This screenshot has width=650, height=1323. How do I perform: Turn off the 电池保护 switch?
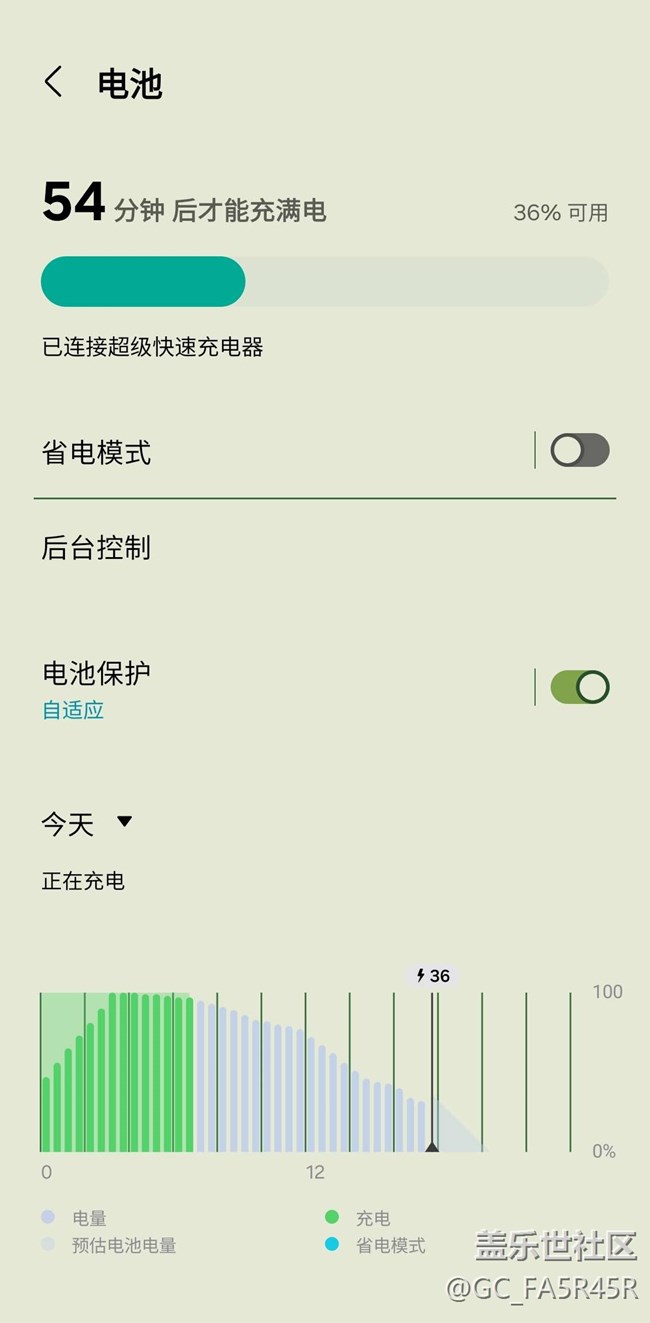(x=579, y=688)
